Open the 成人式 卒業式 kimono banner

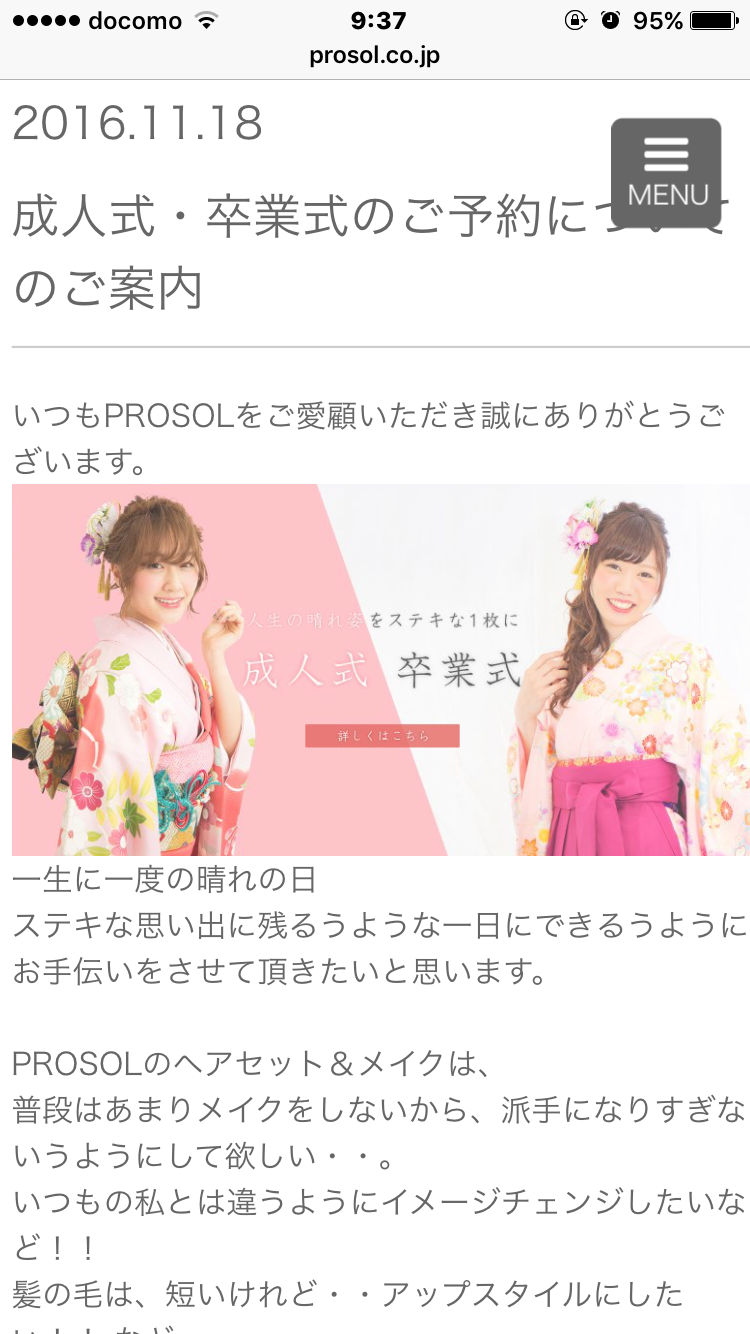click(x=381, y=670)
